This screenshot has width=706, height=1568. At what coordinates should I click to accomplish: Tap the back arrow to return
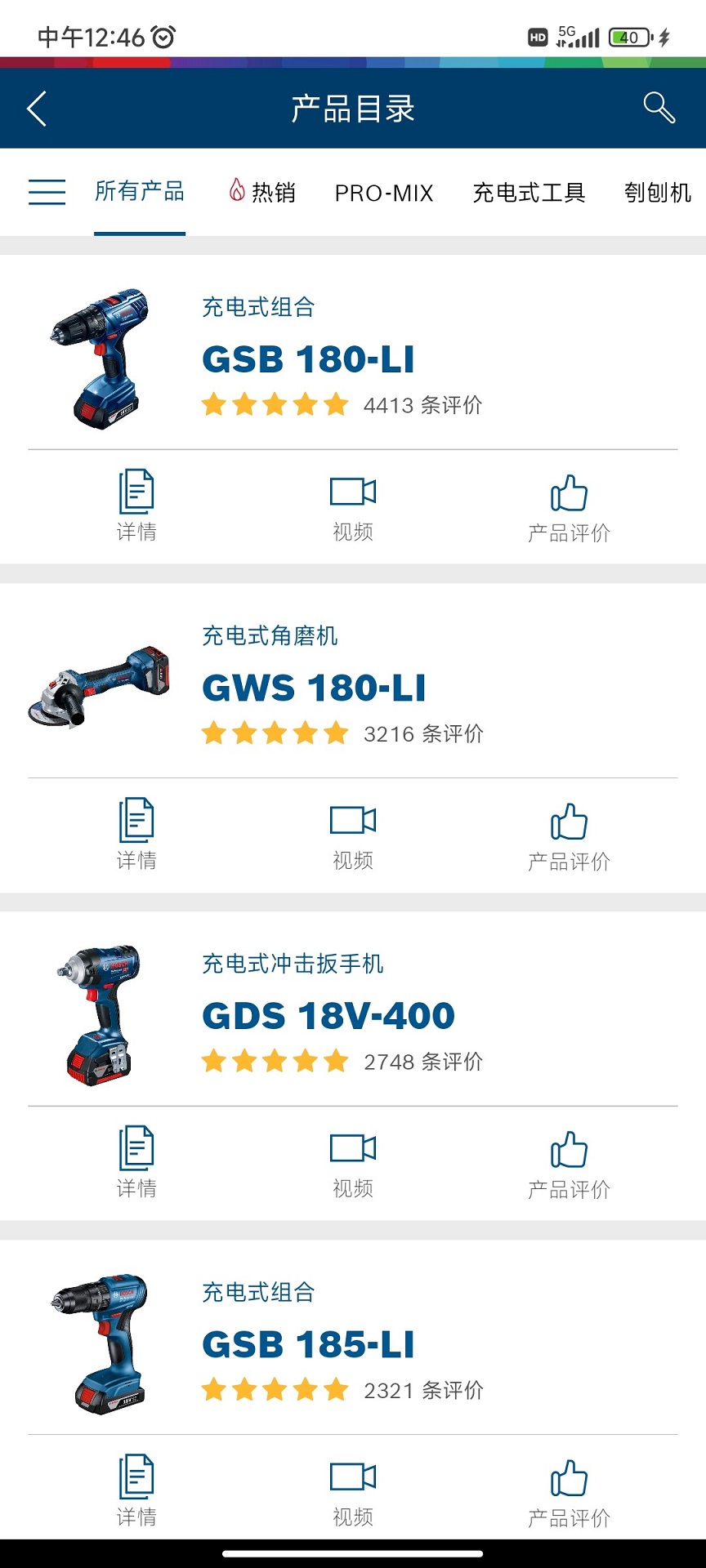pyautogui.click(x=36, y=107)
